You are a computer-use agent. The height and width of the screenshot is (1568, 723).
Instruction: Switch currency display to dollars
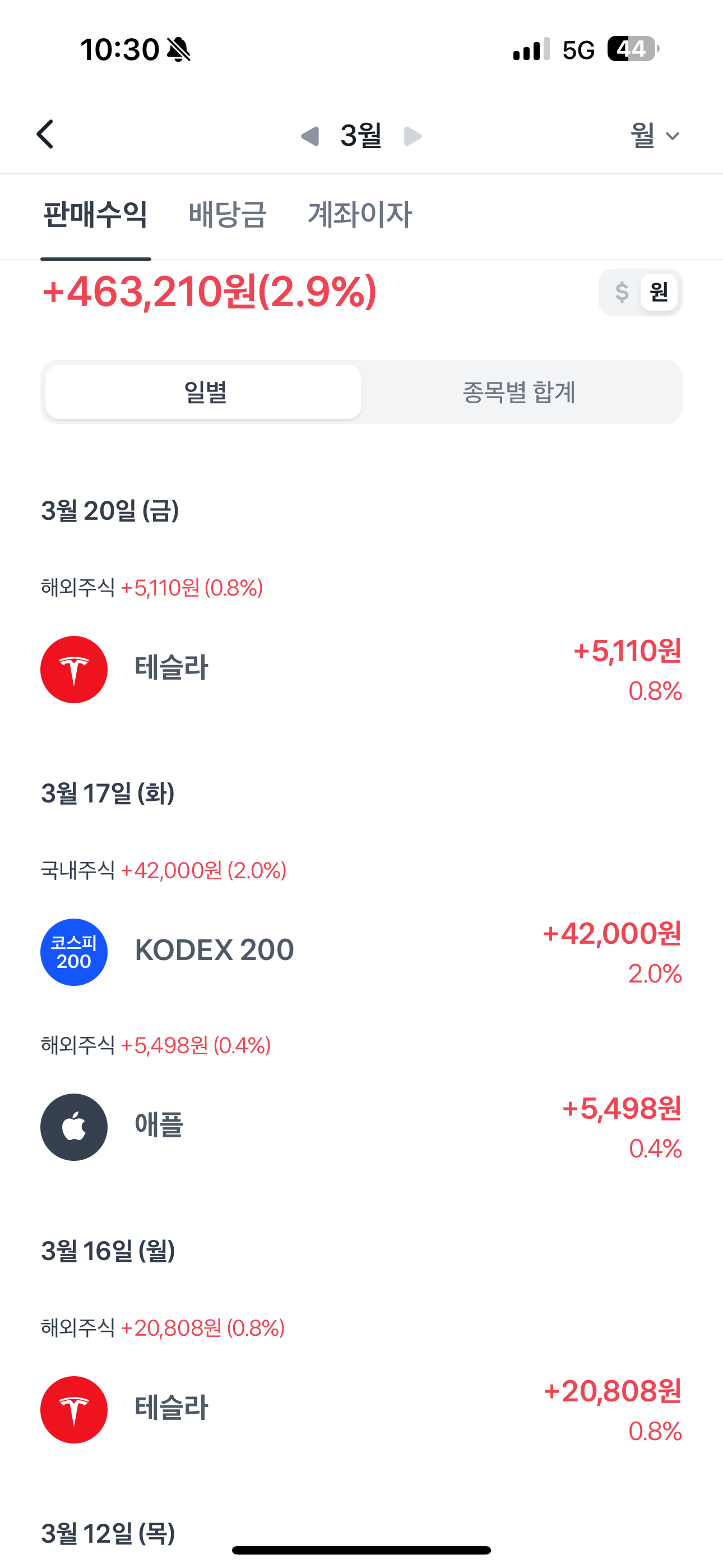[622, 292]
